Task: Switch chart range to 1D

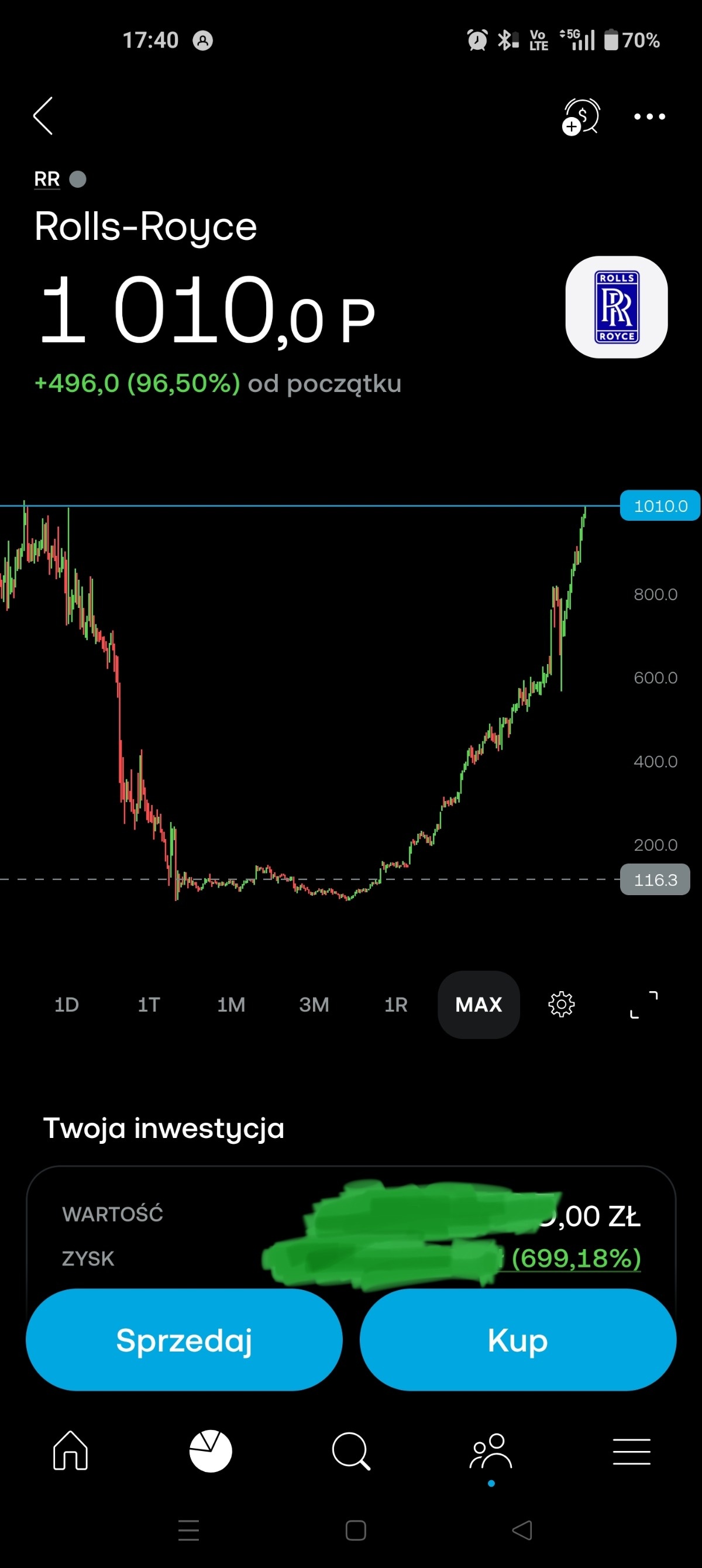Action: [66, 1005]
